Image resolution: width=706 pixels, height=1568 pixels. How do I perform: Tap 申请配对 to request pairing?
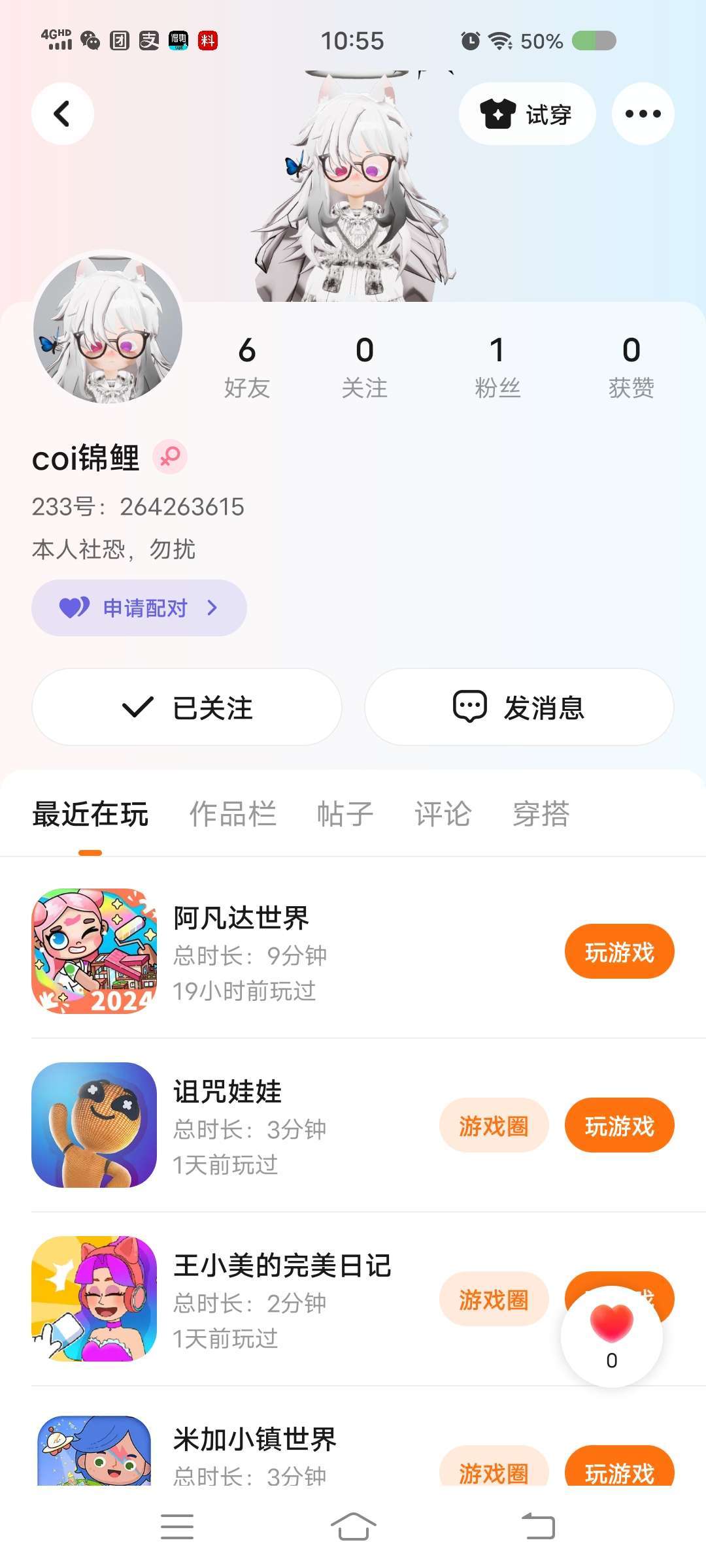[x=139, y=608]
